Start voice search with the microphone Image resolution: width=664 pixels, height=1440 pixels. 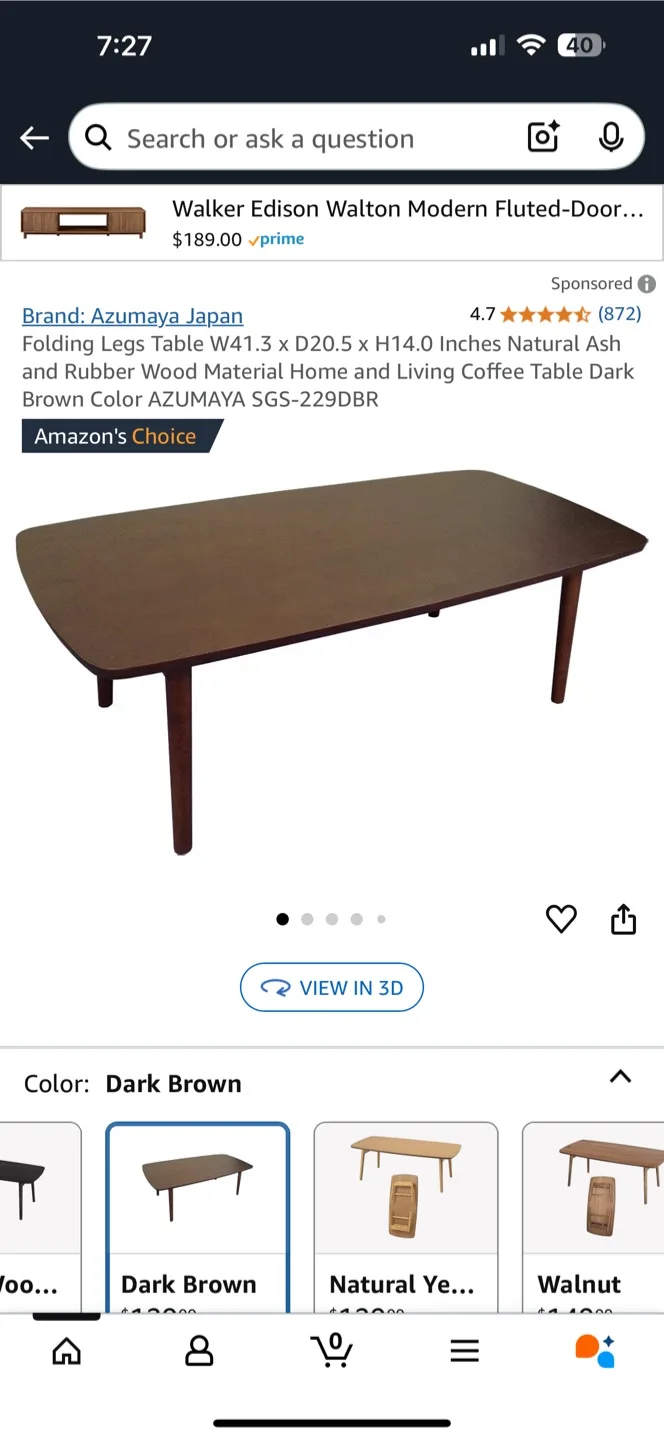tap(610, 138)
